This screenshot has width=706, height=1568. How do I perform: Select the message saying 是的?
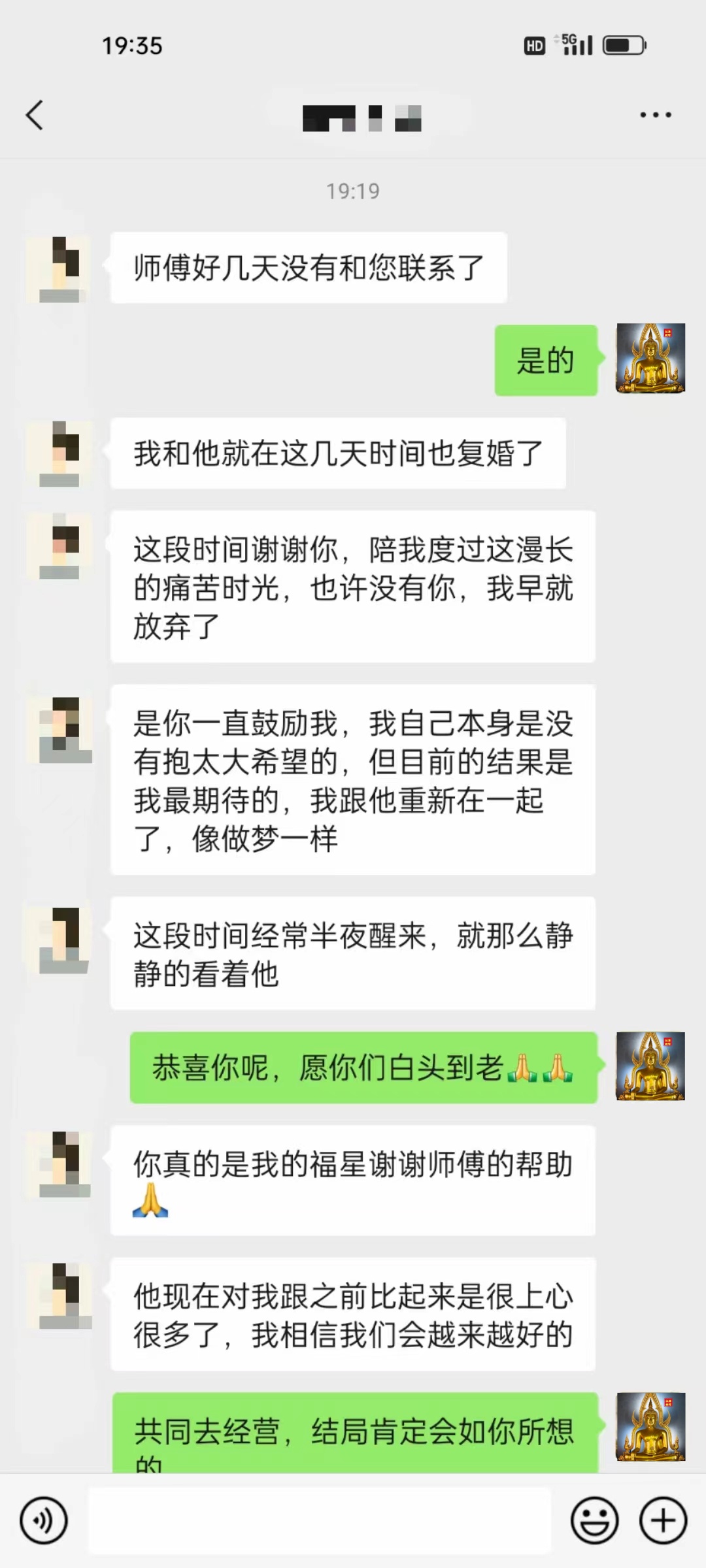[x=546, y=360]
